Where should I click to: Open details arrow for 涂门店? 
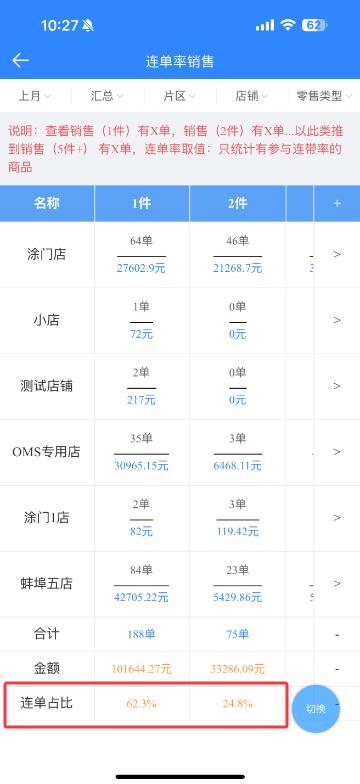click(x=337, y=254)
